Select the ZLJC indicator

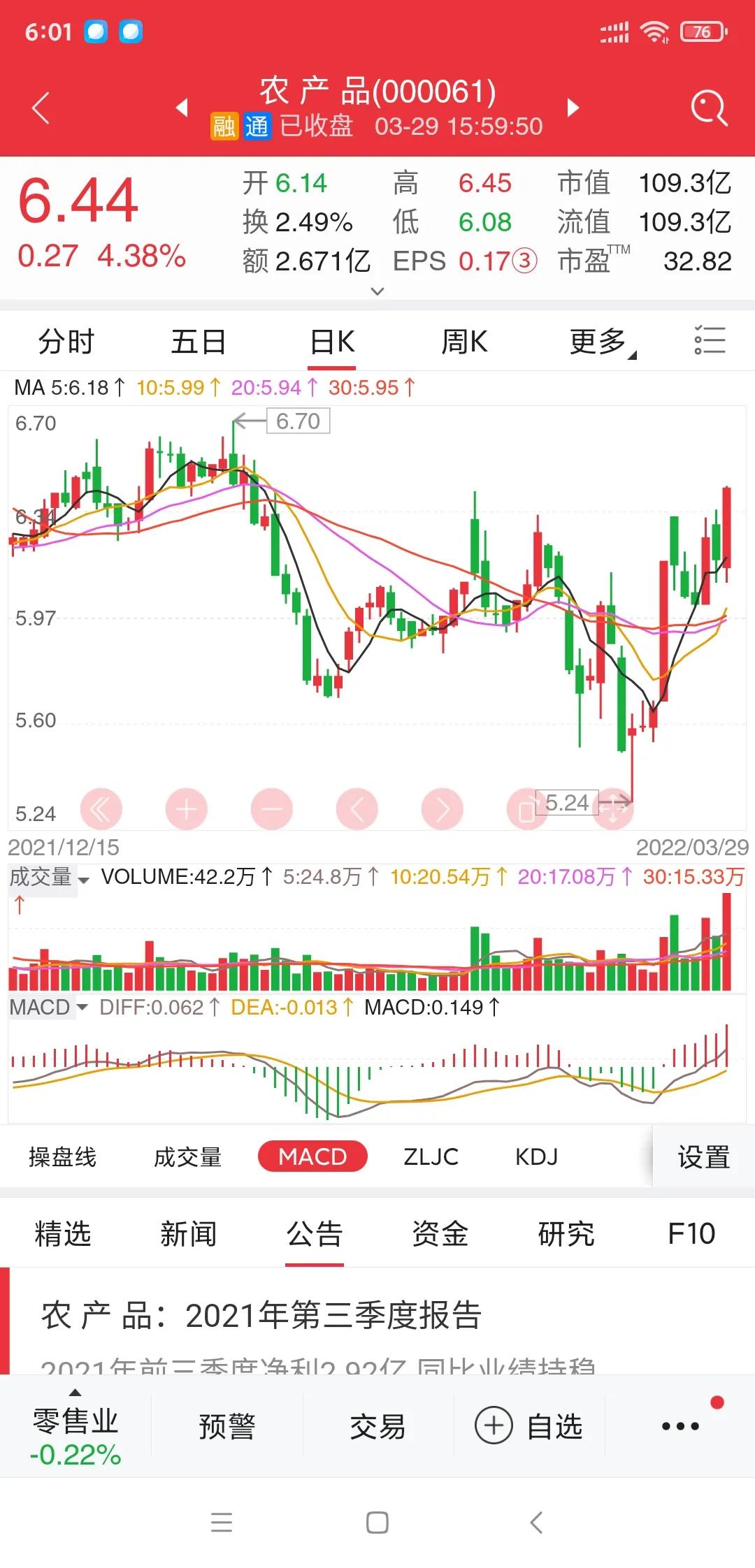(x=431, y=1157)
